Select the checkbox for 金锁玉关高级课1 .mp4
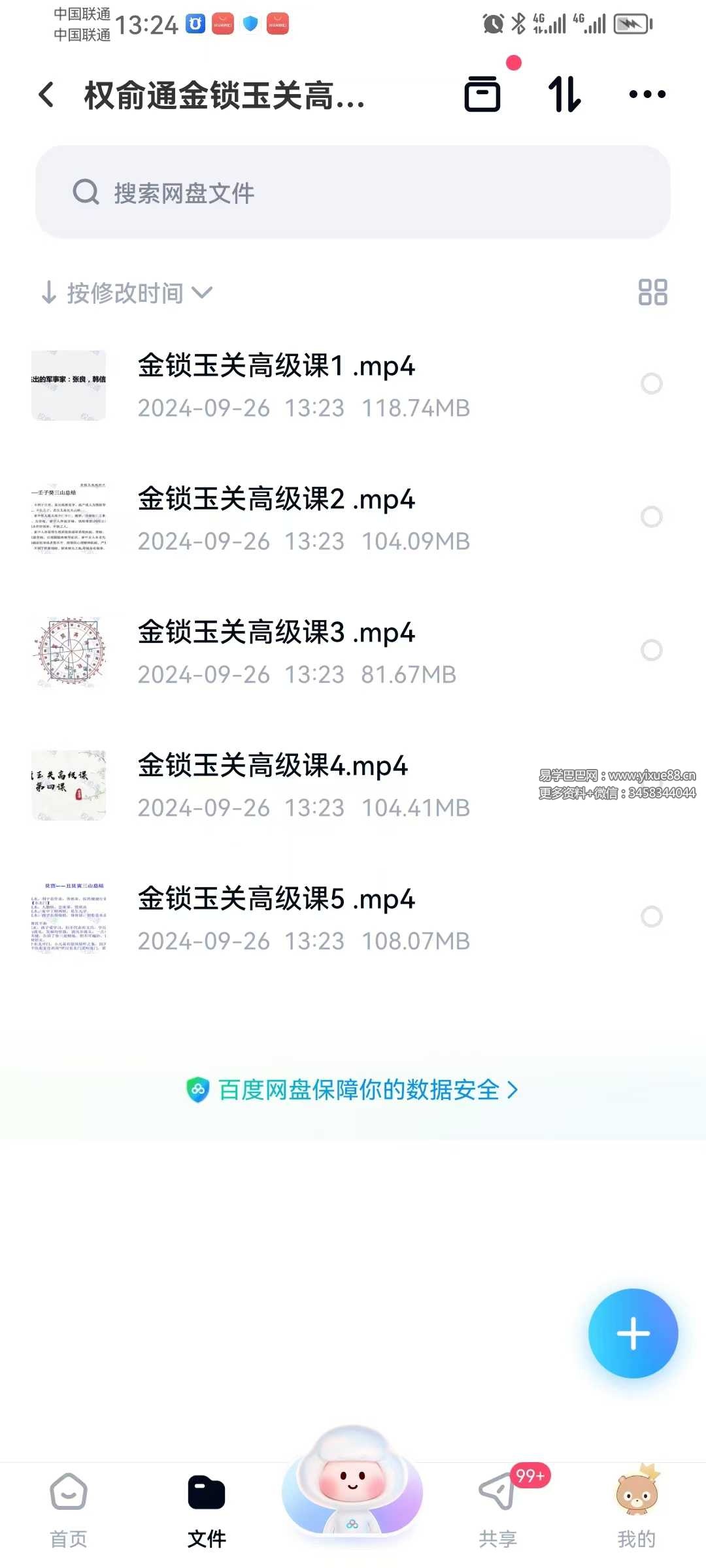The image size is (706, 1568). pos(651,384)
